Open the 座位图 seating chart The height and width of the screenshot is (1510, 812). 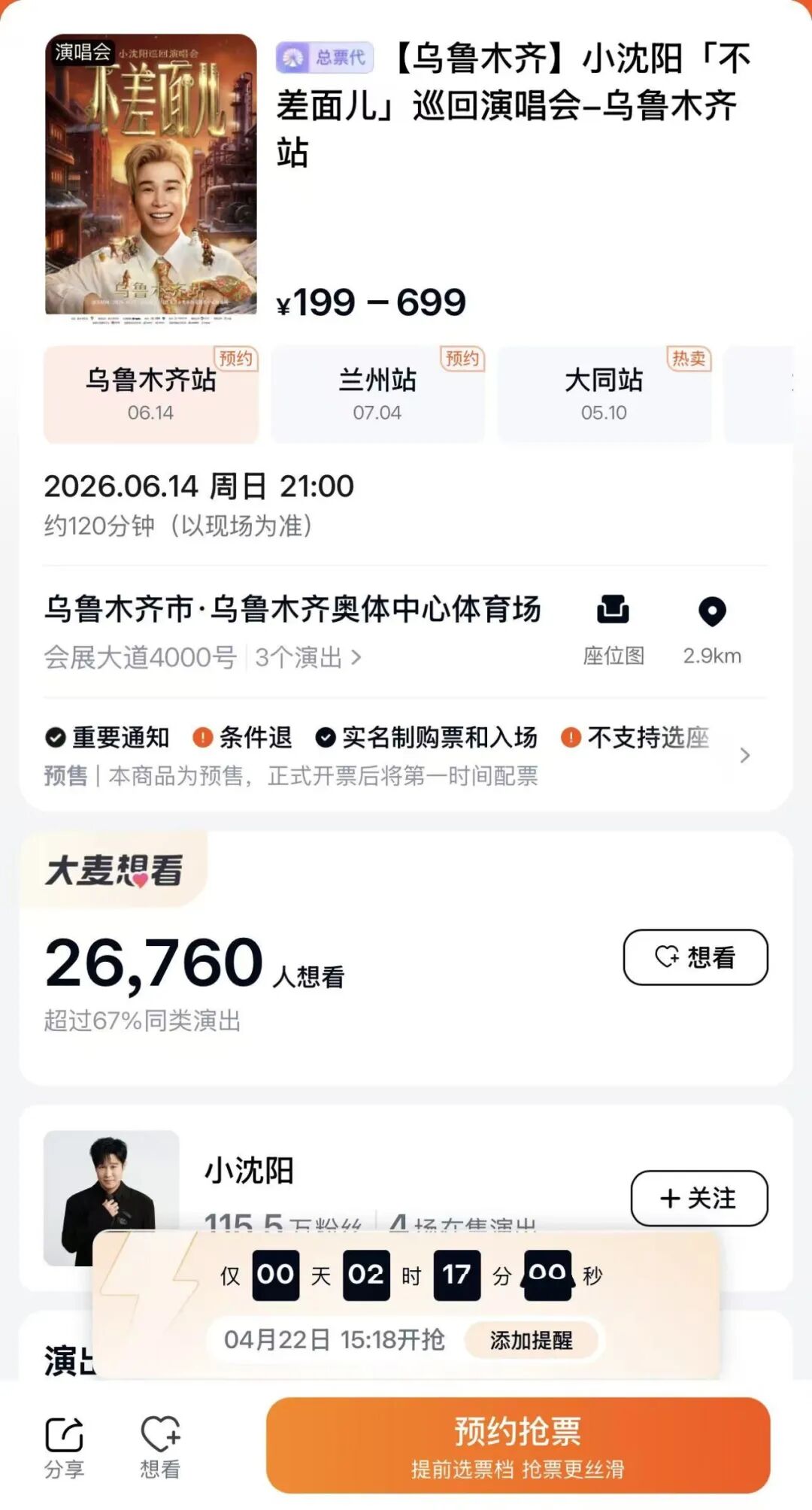[x=614, y=628]
